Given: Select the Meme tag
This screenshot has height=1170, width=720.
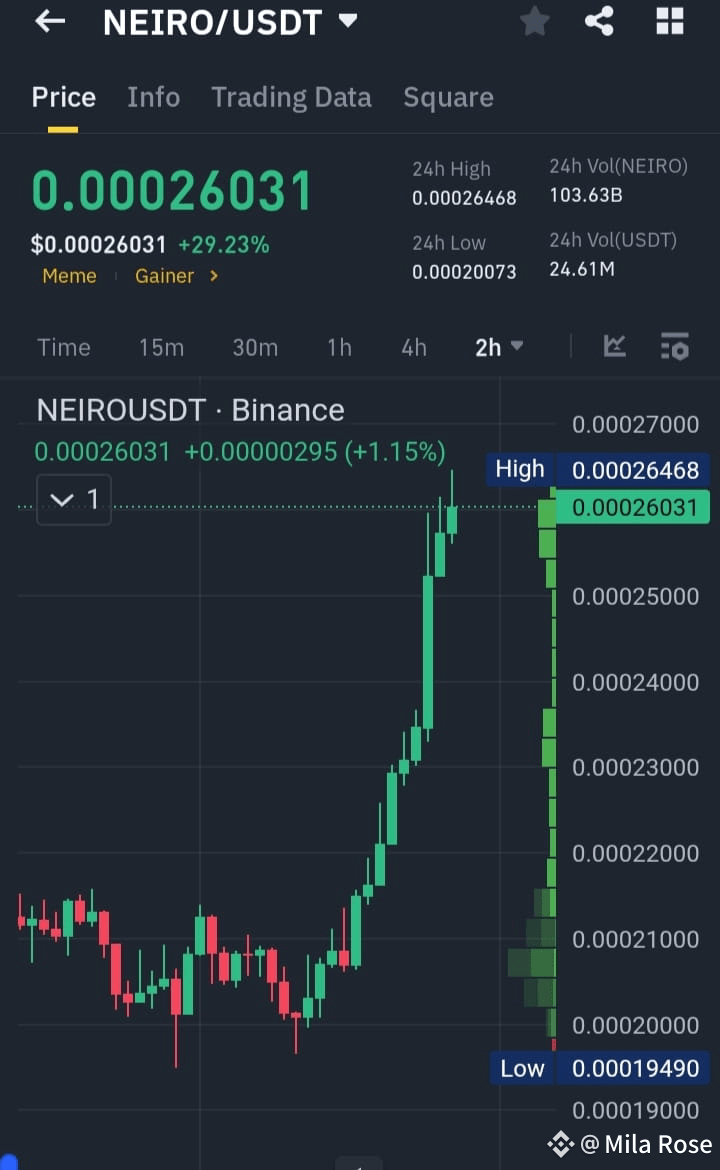Looking at the screenshot, I should (69, 276).
